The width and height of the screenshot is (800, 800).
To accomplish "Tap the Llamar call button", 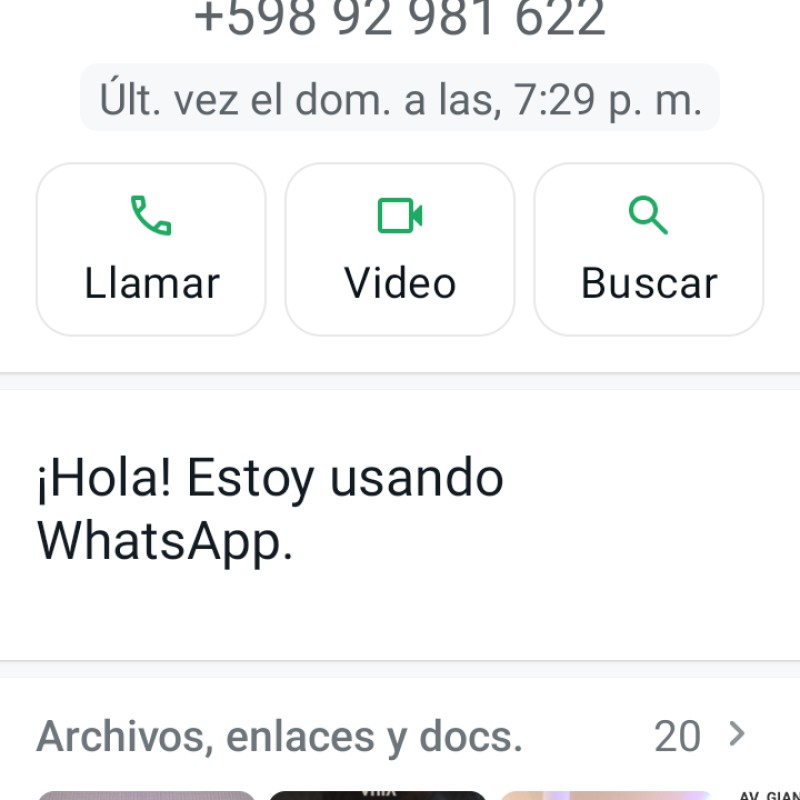I will (x=151, y=249).
